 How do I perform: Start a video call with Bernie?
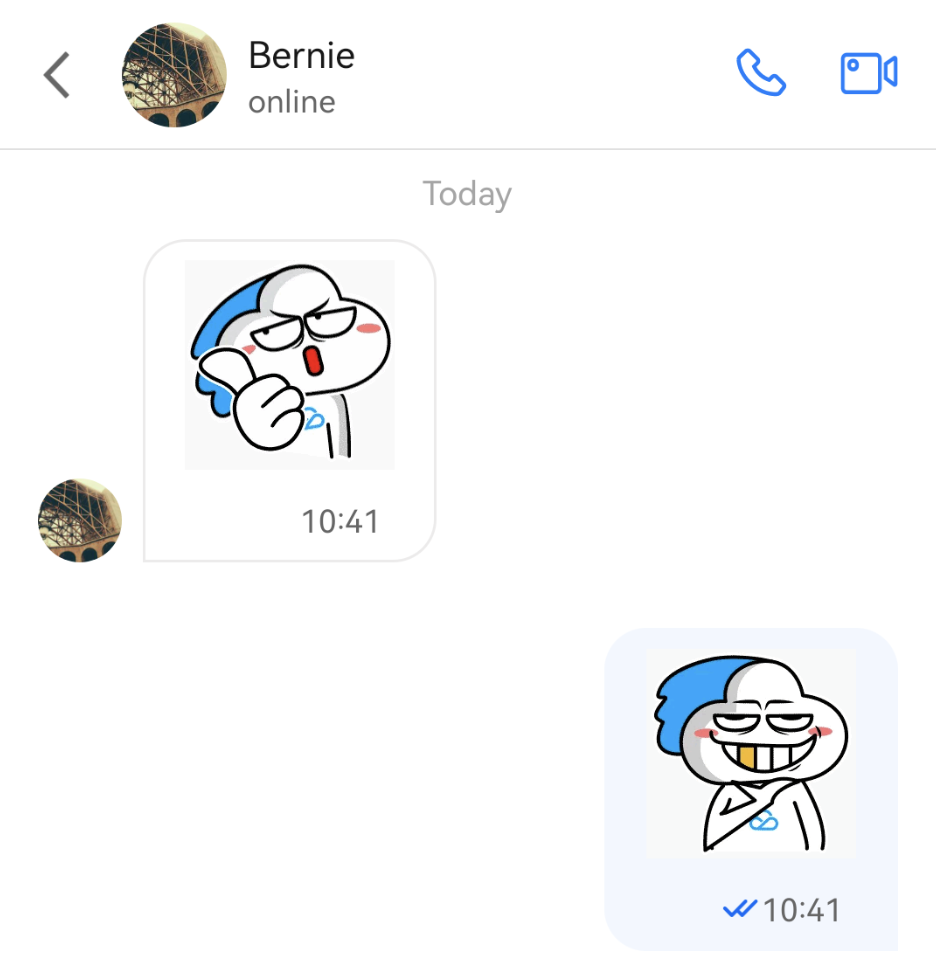point(868,74)
